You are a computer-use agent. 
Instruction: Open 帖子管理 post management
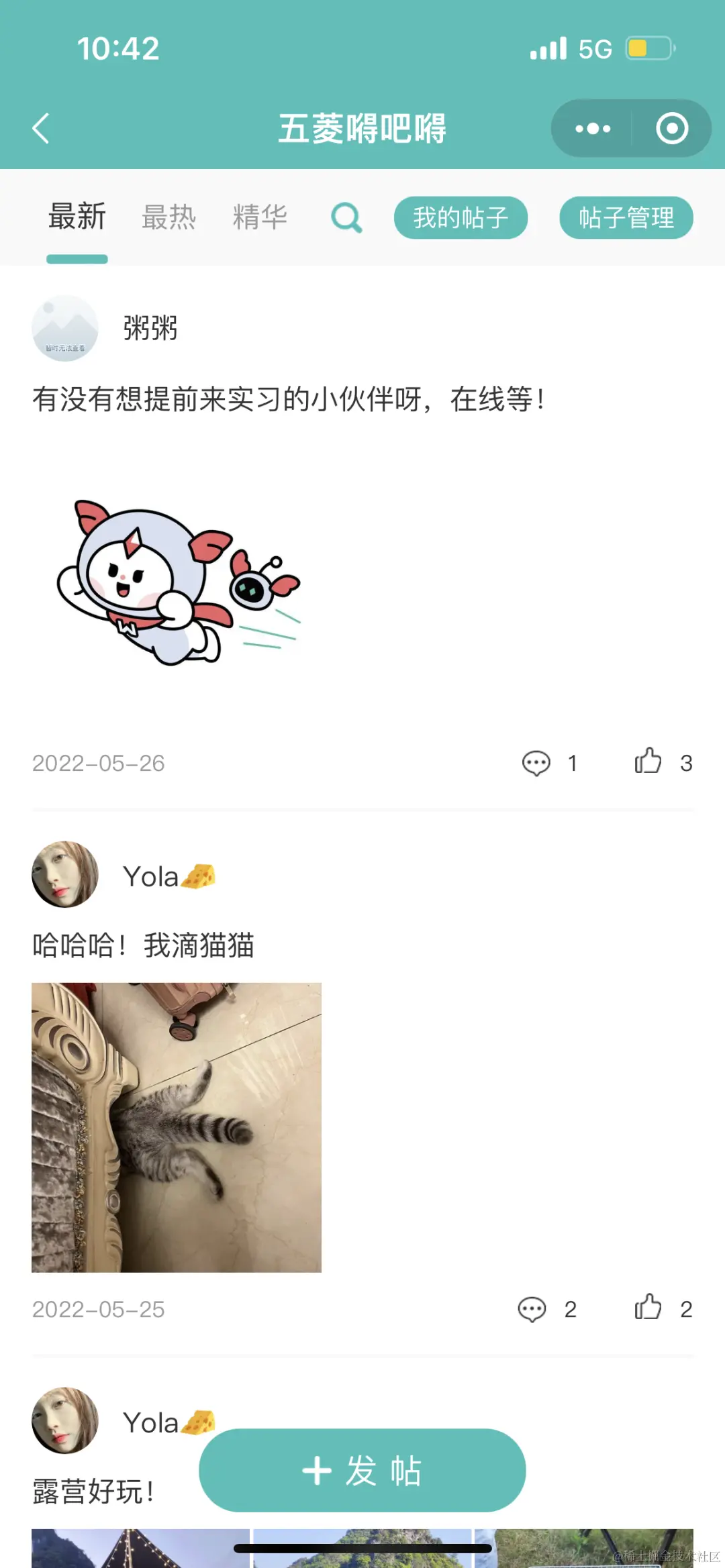(626, 217)
